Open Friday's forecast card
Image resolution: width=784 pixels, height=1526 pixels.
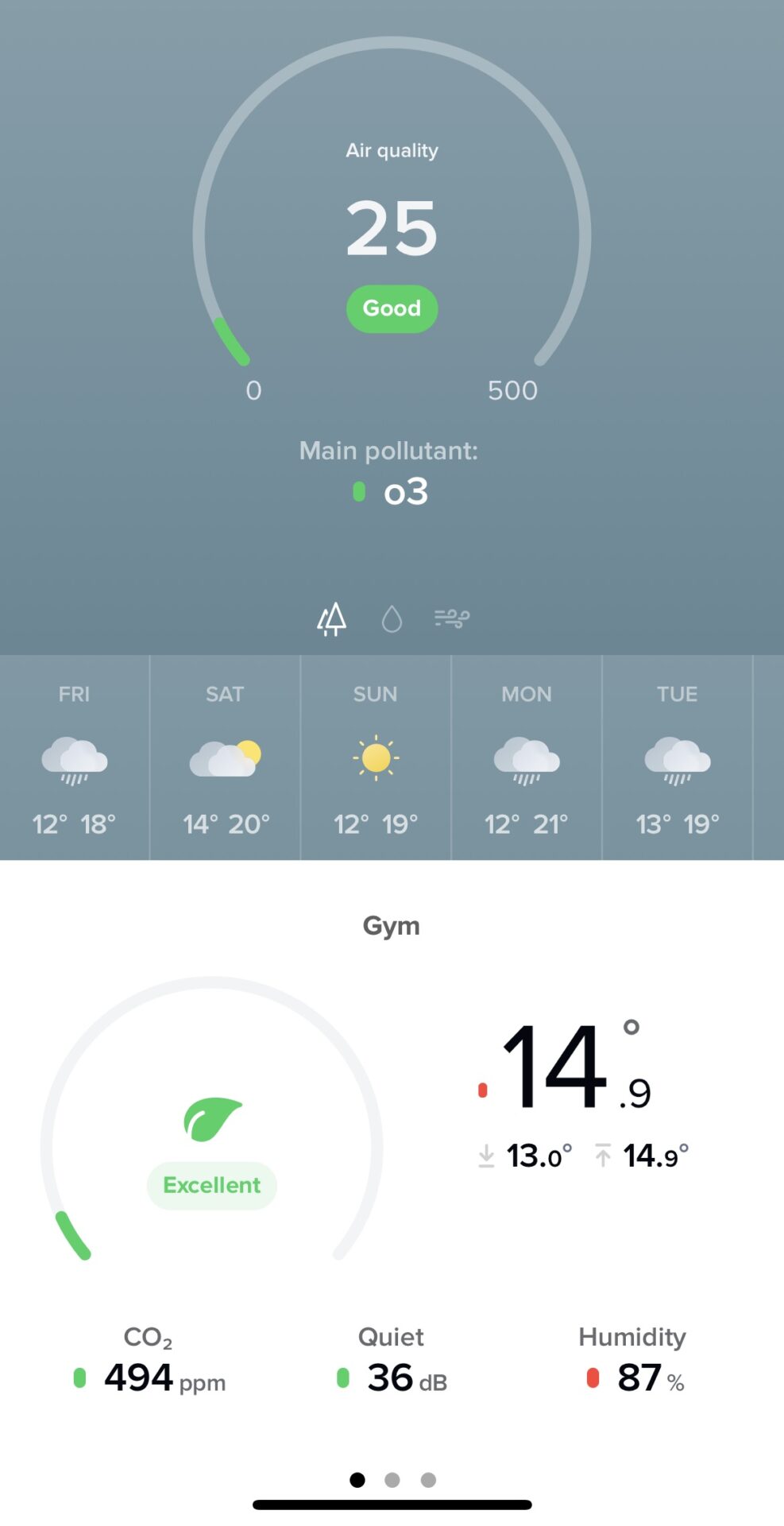click(x=75, y=757)
